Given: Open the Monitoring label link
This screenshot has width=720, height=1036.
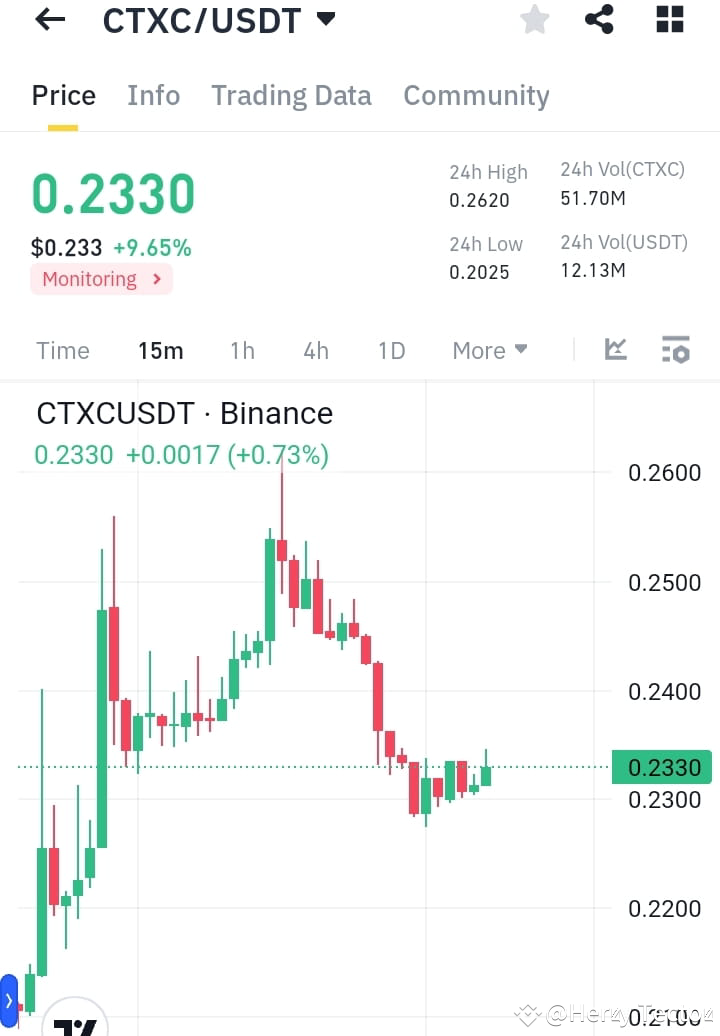Looking at the screenshot, I should coord(101,279).
